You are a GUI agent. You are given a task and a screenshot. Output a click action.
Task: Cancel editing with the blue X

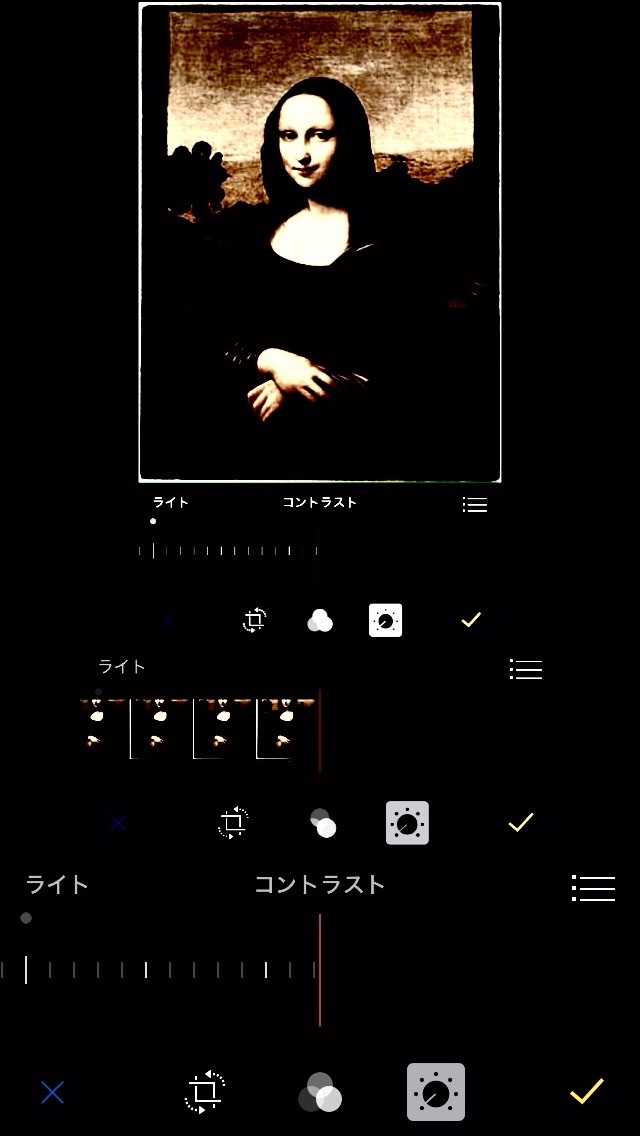52,1092
